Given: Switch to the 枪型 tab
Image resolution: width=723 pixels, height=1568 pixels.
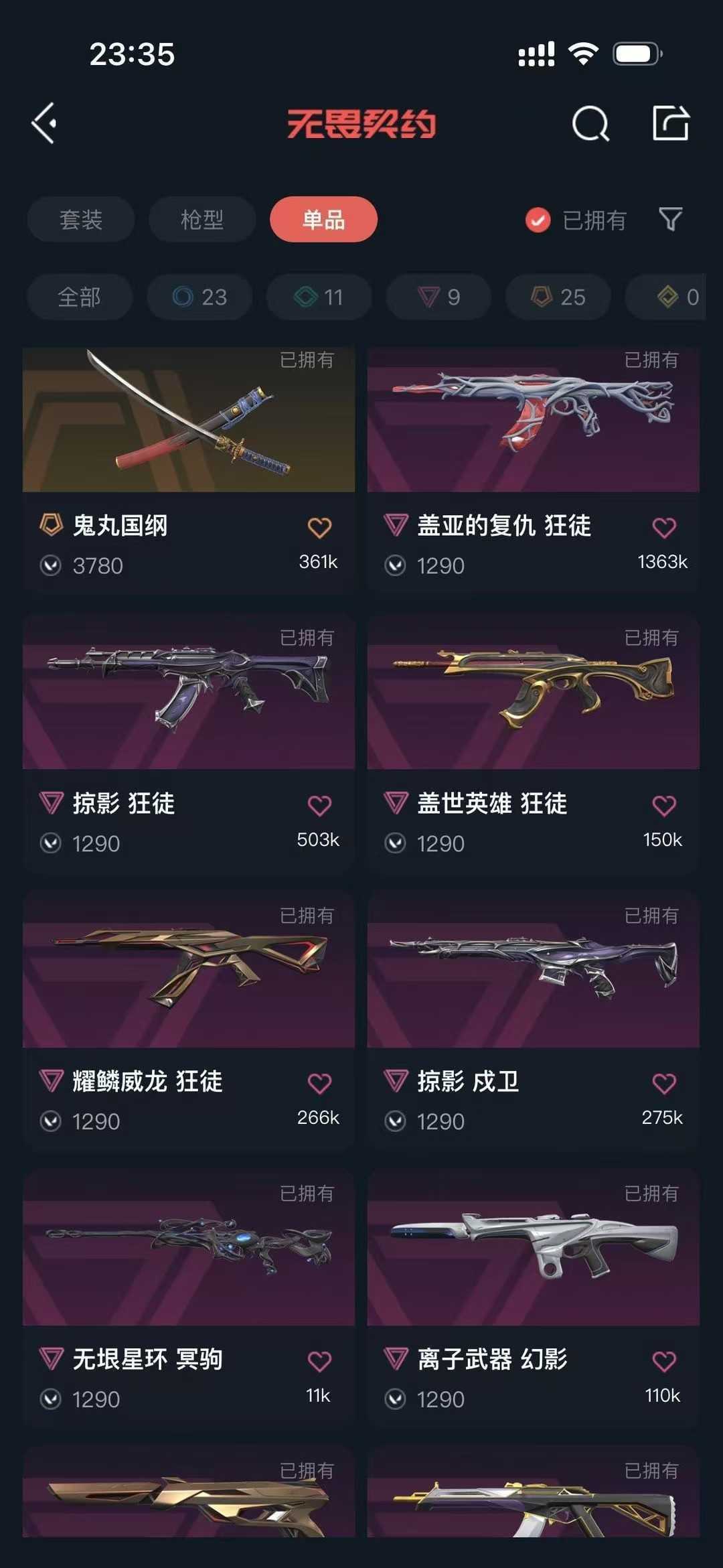Looking at the screenshot, I should click(202, 219).
